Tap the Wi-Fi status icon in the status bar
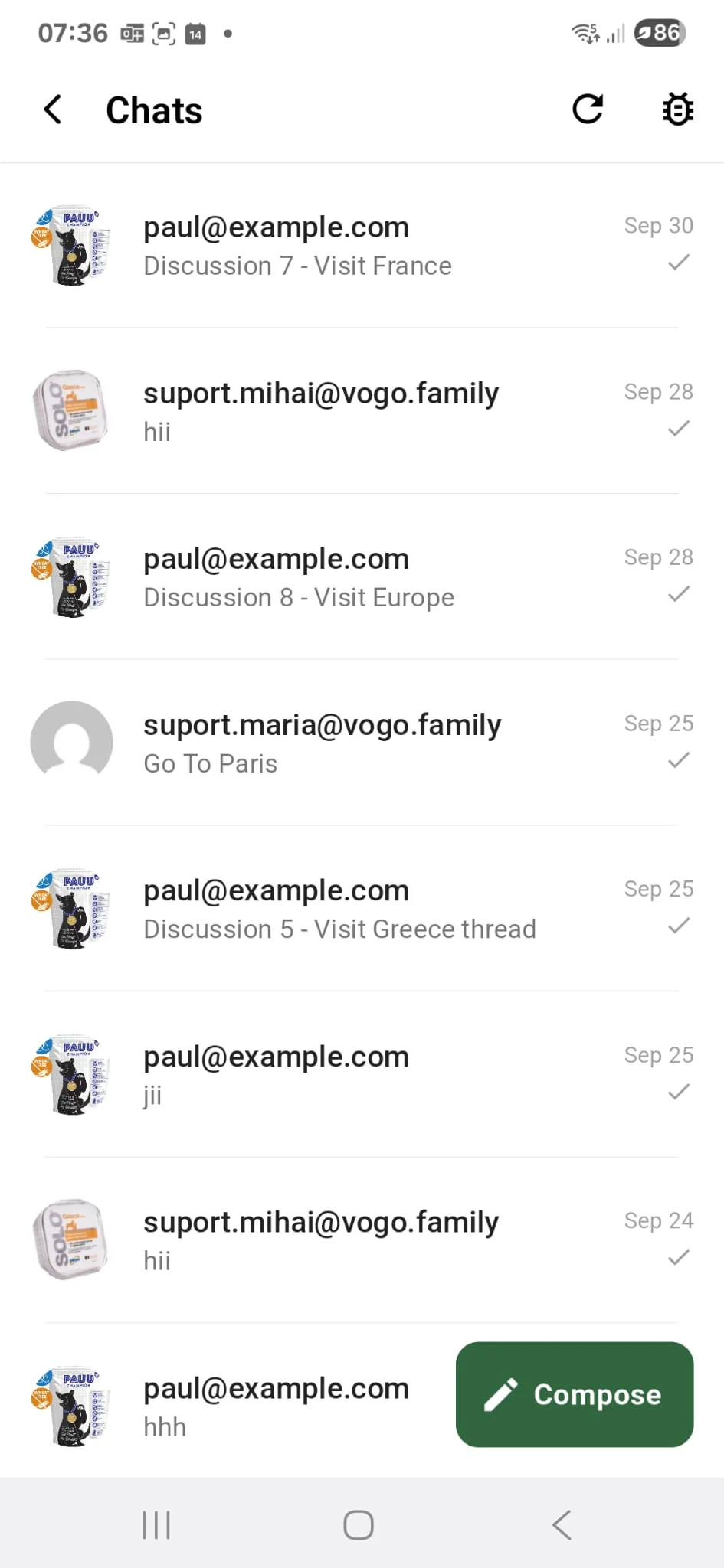This screenshot has width=724, height=1568. click(584, 32)
